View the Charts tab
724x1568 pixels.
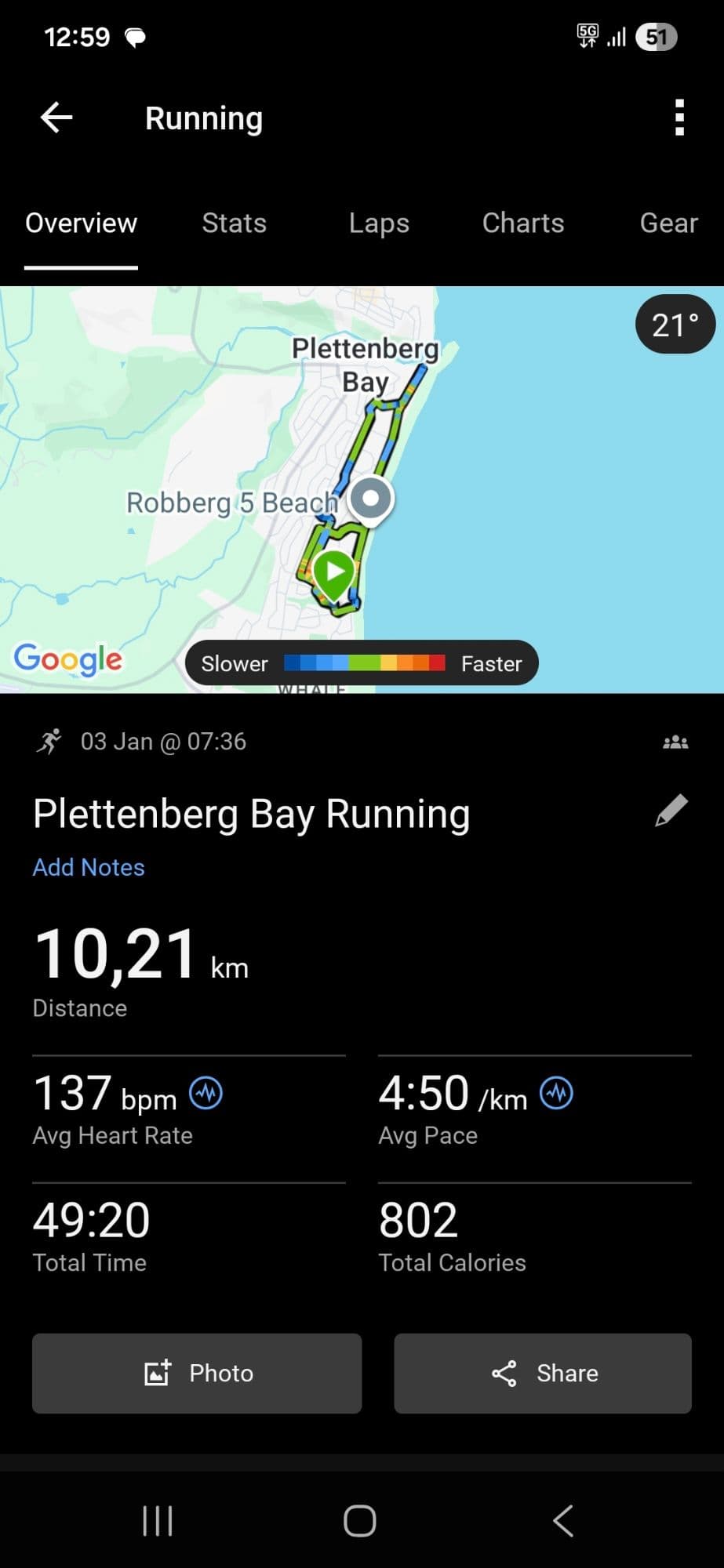[523, 223]
